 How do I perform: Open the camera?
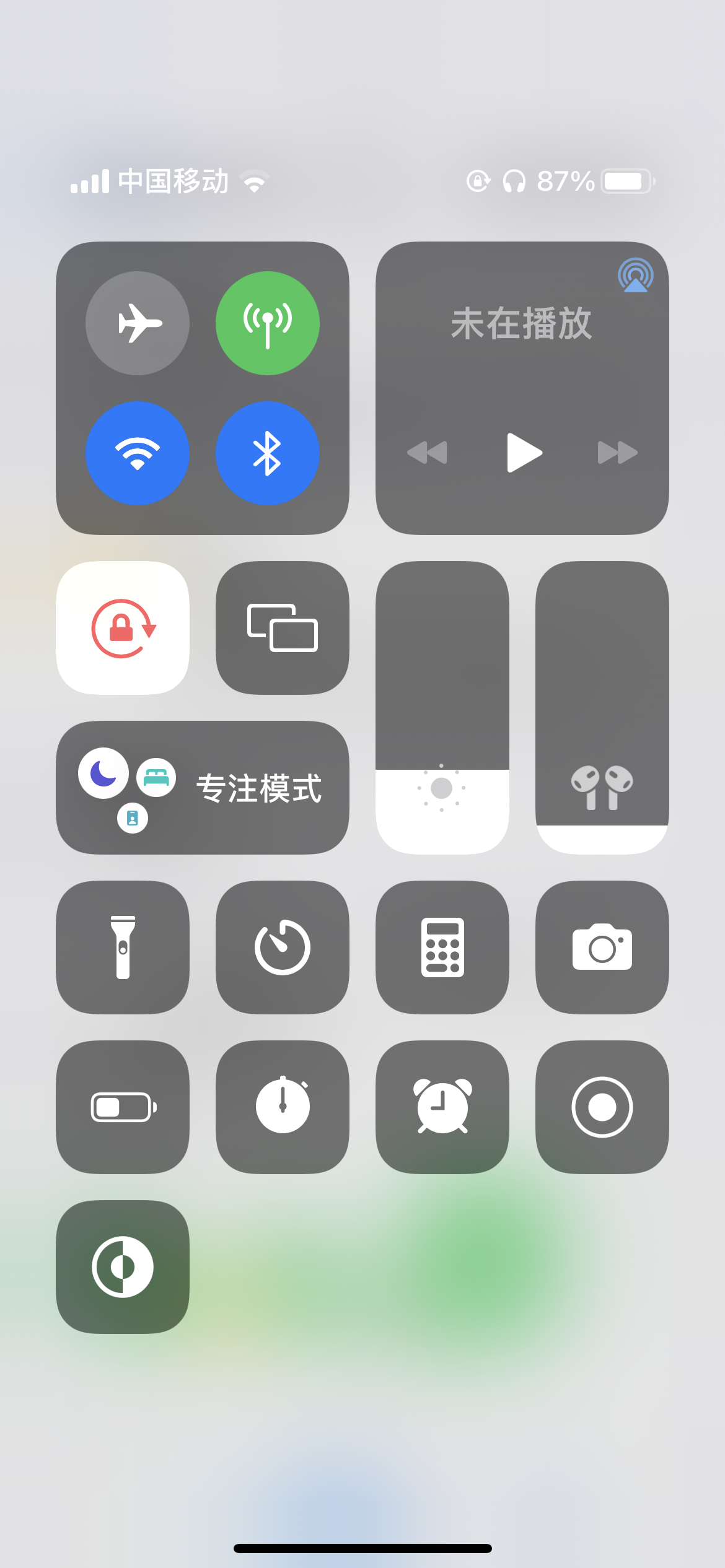[602, 947]
